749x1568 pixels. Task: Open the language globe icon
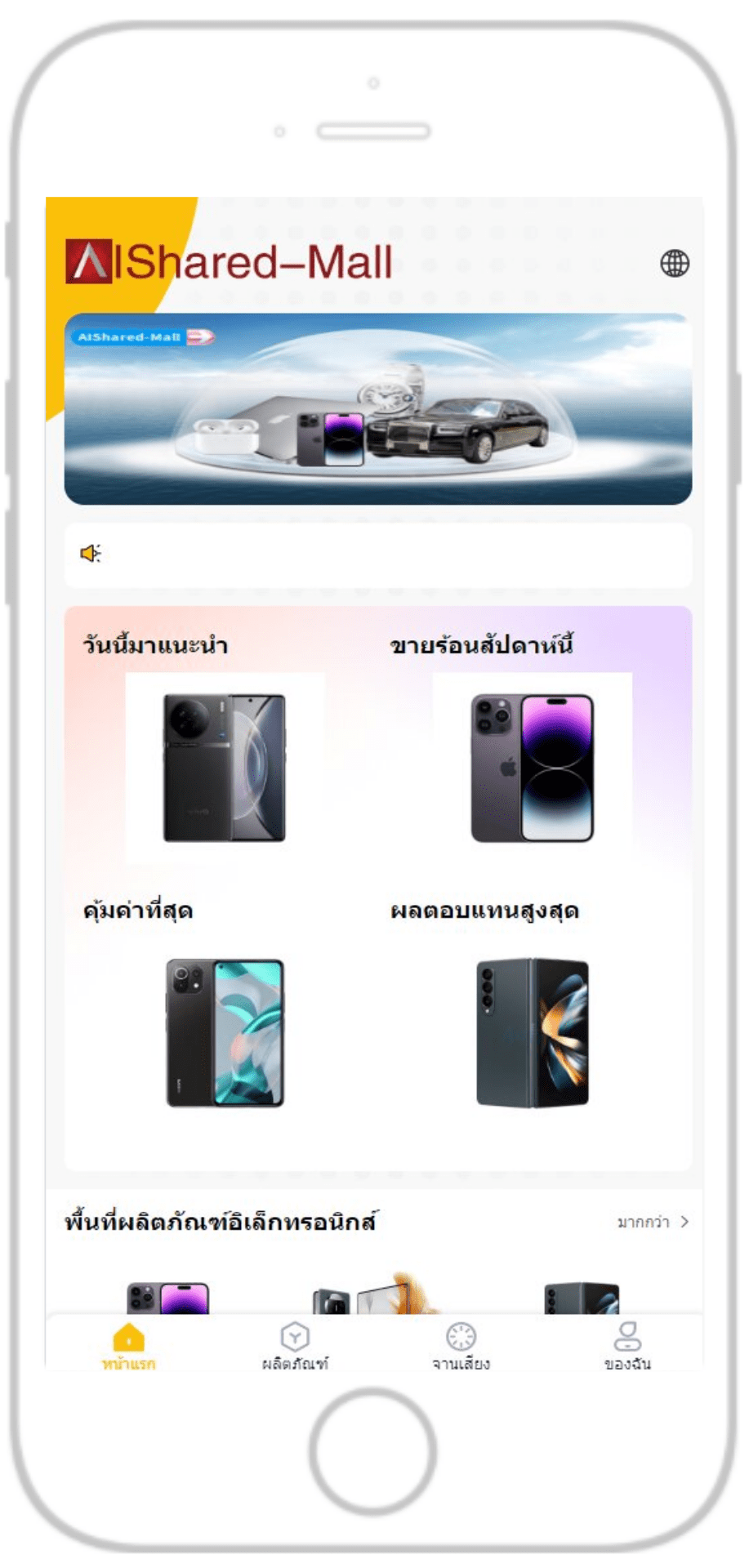pyautogui.click(x=674, y=264)
